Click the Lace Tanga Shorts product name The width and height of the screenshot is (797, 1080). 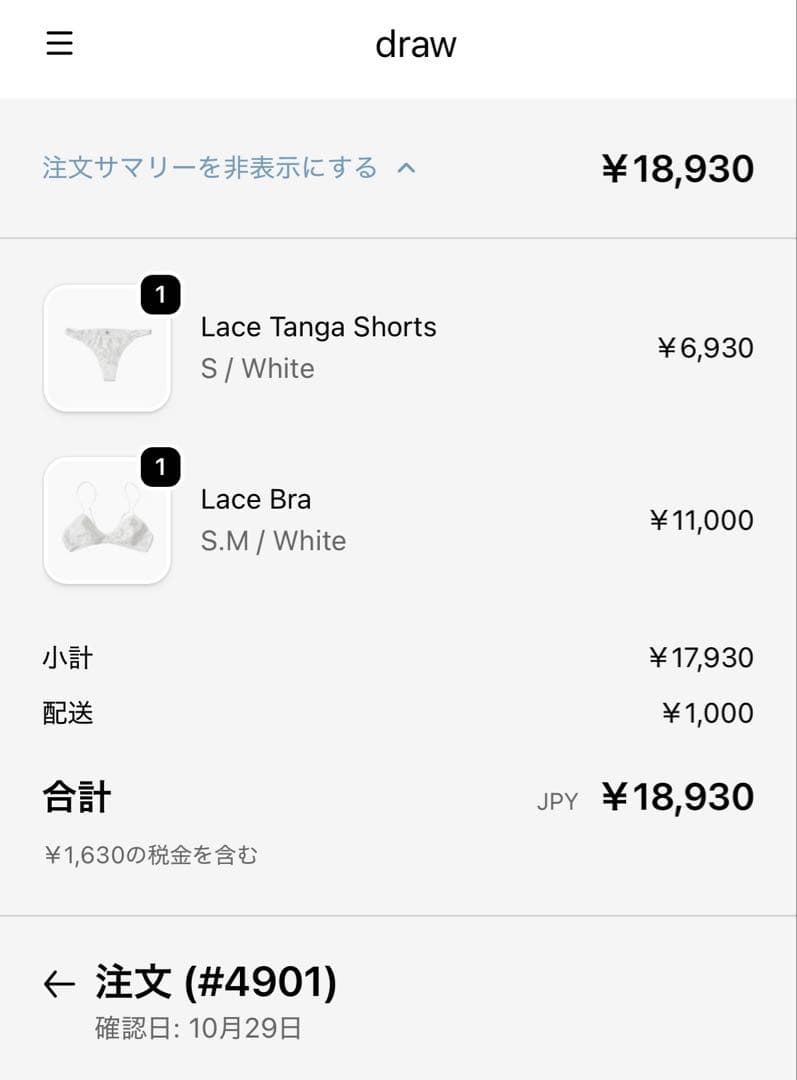coord(319,326)
